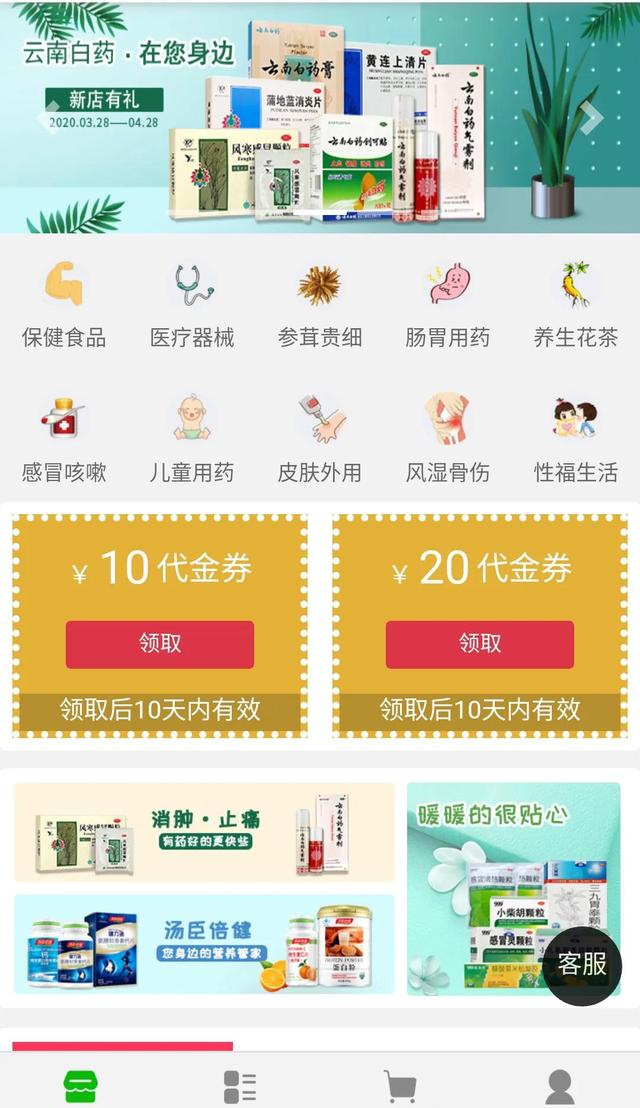Open the 汤臣倍健 promotion banner
640x1108 pixels.
tap(204, 945)
